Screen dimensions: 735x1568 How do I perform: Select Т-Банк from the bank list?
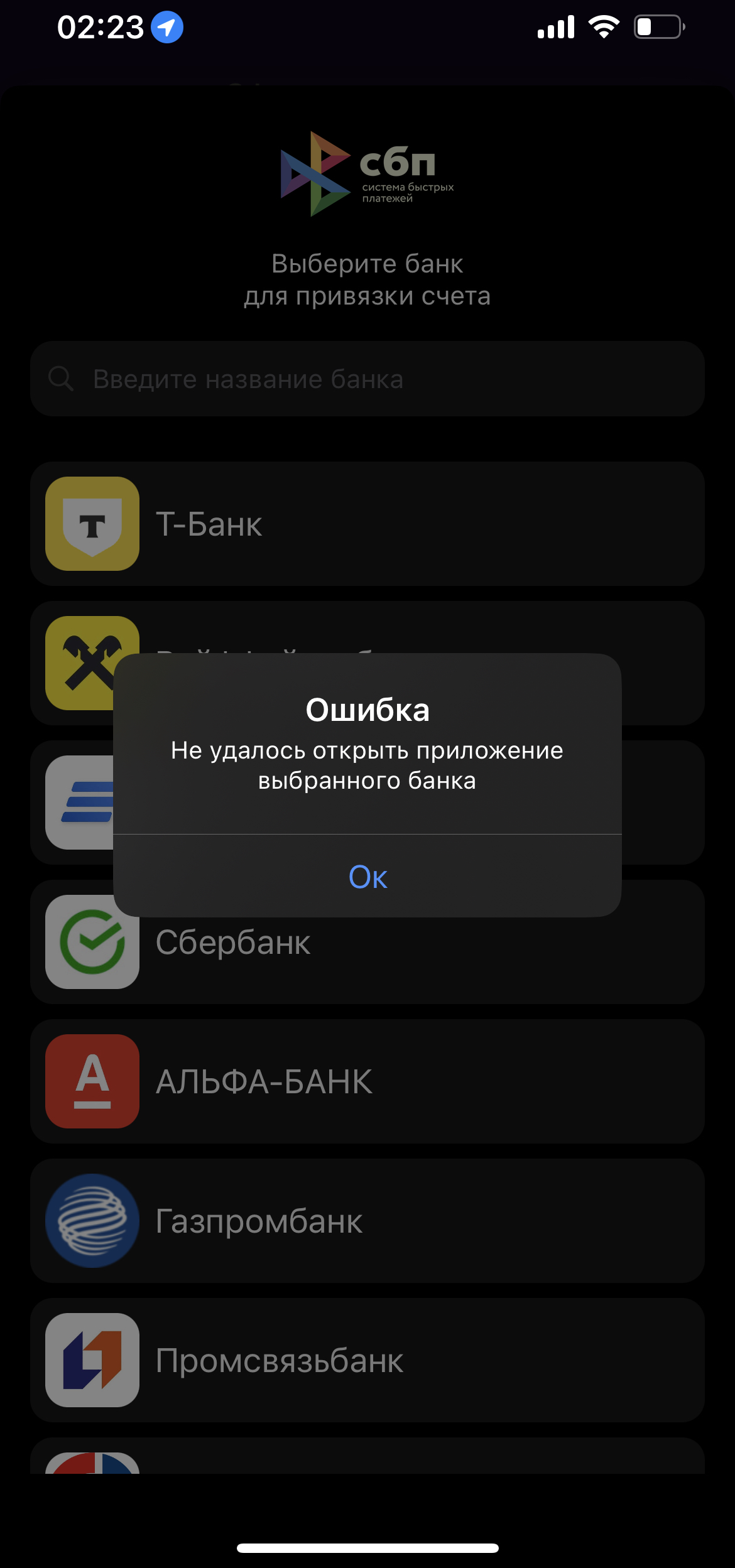point(367,524)
